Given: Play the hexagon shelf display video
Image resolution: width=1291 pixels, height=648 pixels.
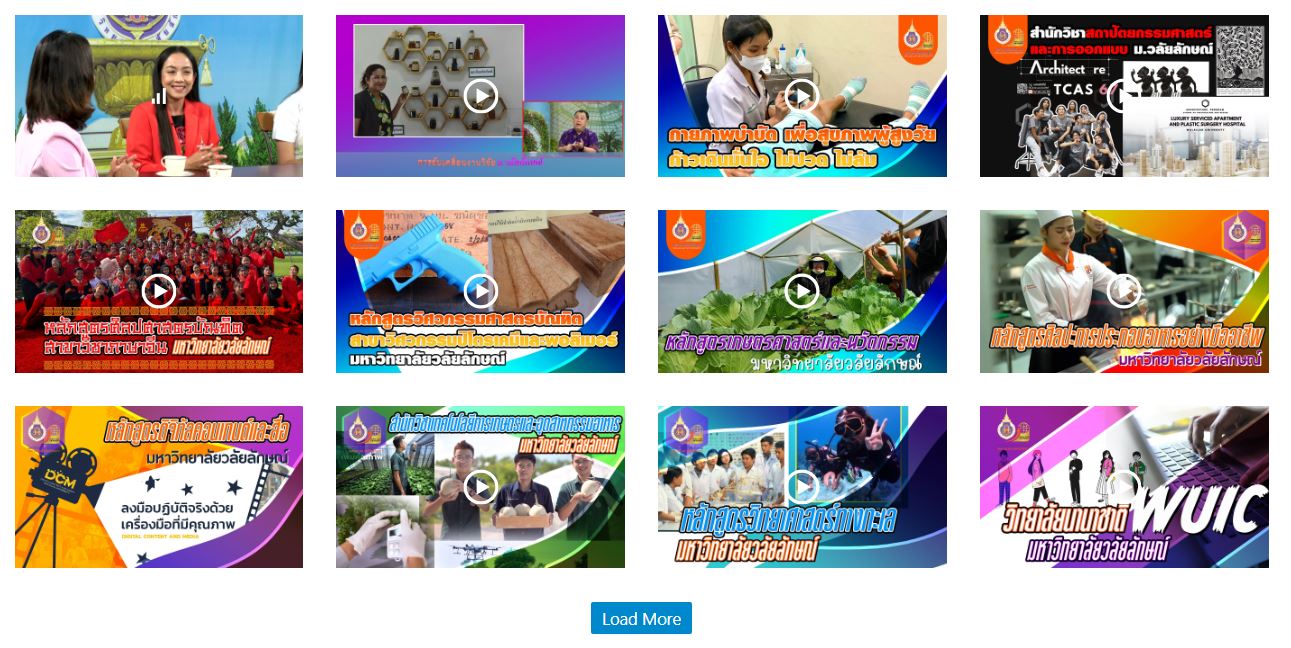Looking at the screenshot, I should point(481,96).
